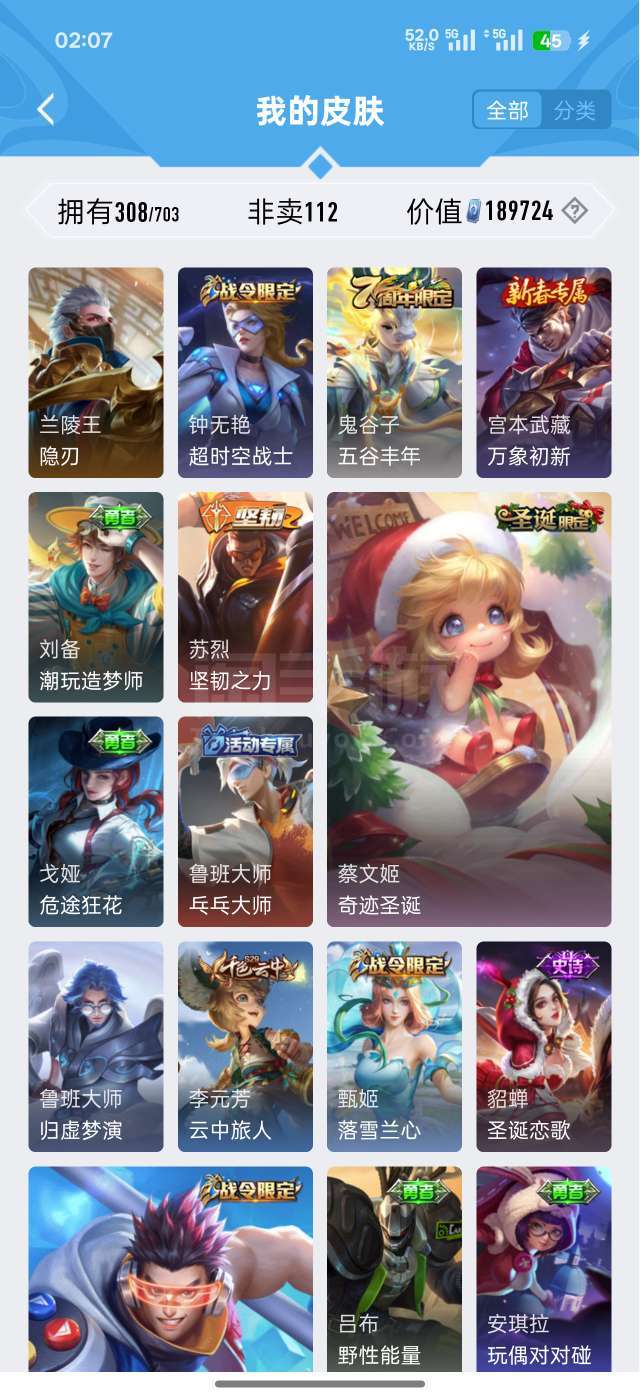
Task: Open the 戈娅 危途狂花 skin card
Action: [96, 822]
